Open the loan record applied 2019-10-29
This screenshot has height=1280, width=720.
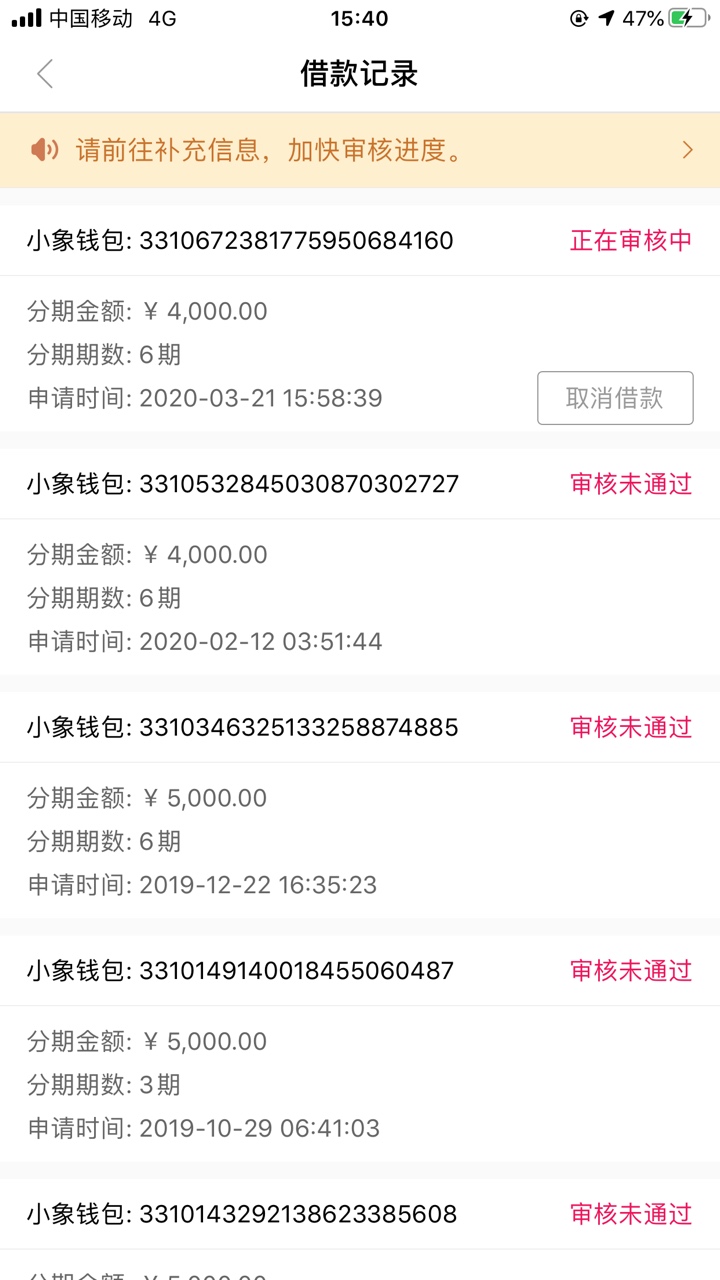[360, 1049]
